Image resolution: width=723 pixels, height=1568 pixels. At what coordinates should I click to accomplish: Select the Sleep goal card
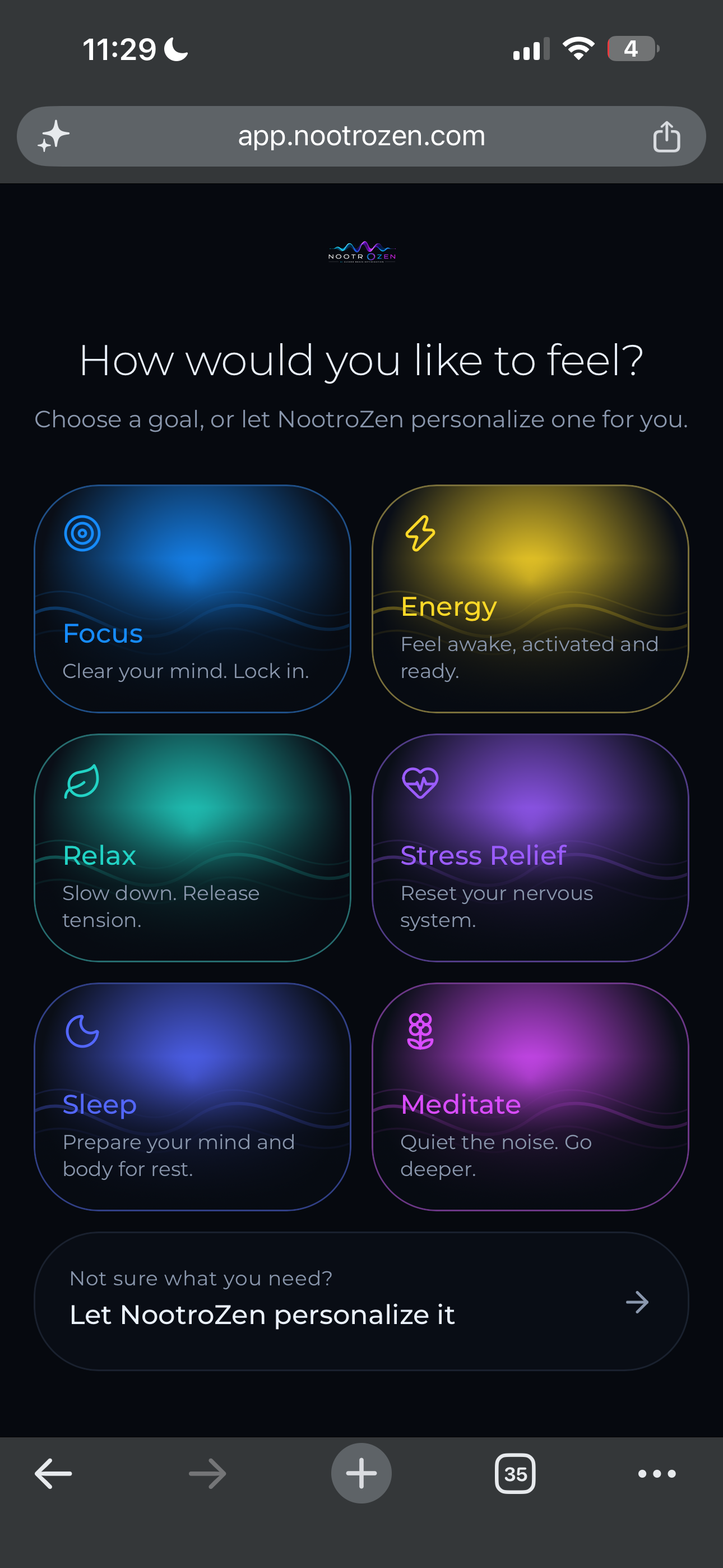[192, 1096]
